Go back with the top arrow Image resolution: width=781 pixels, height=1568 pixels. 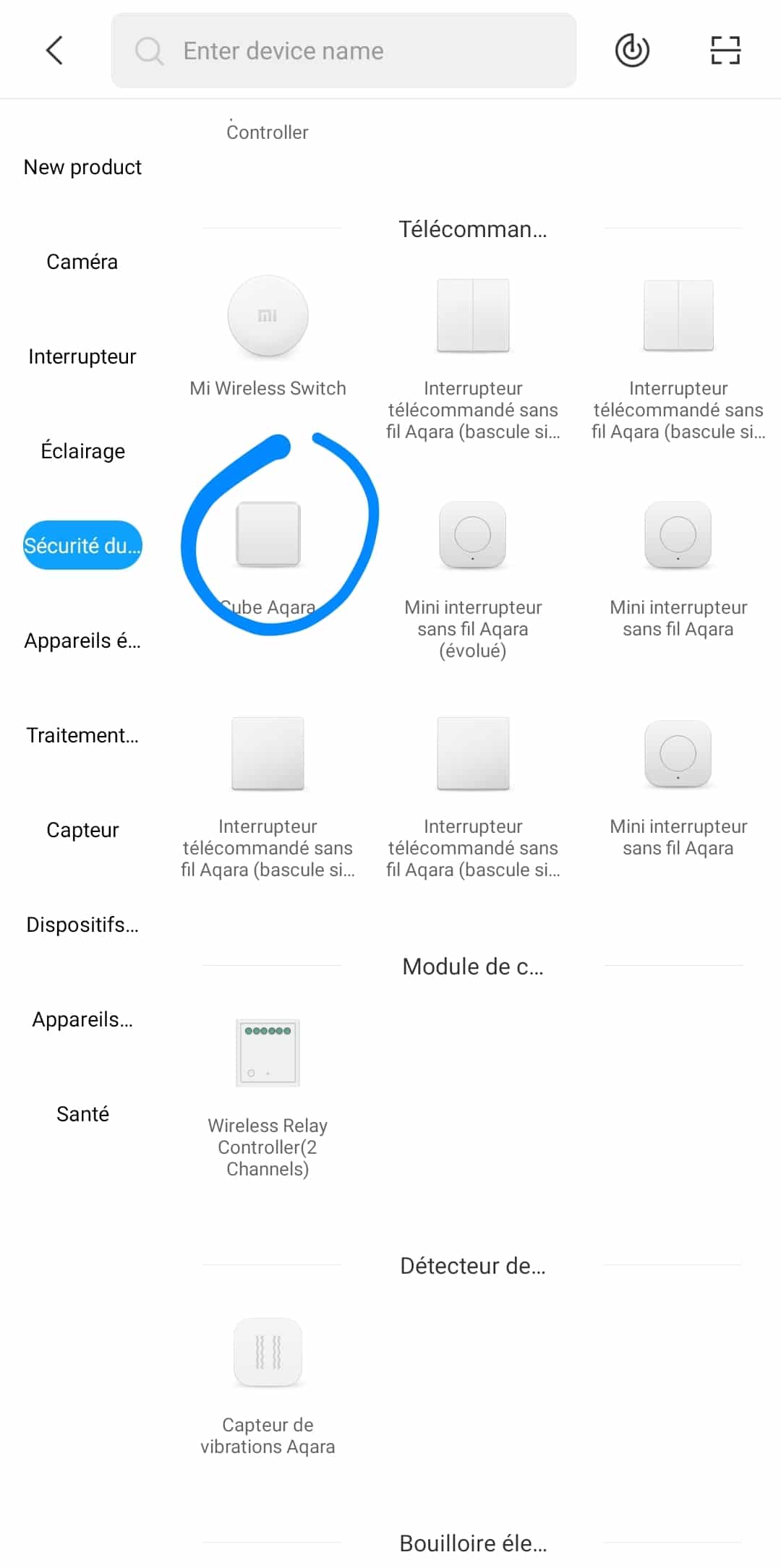coord(55,51)
